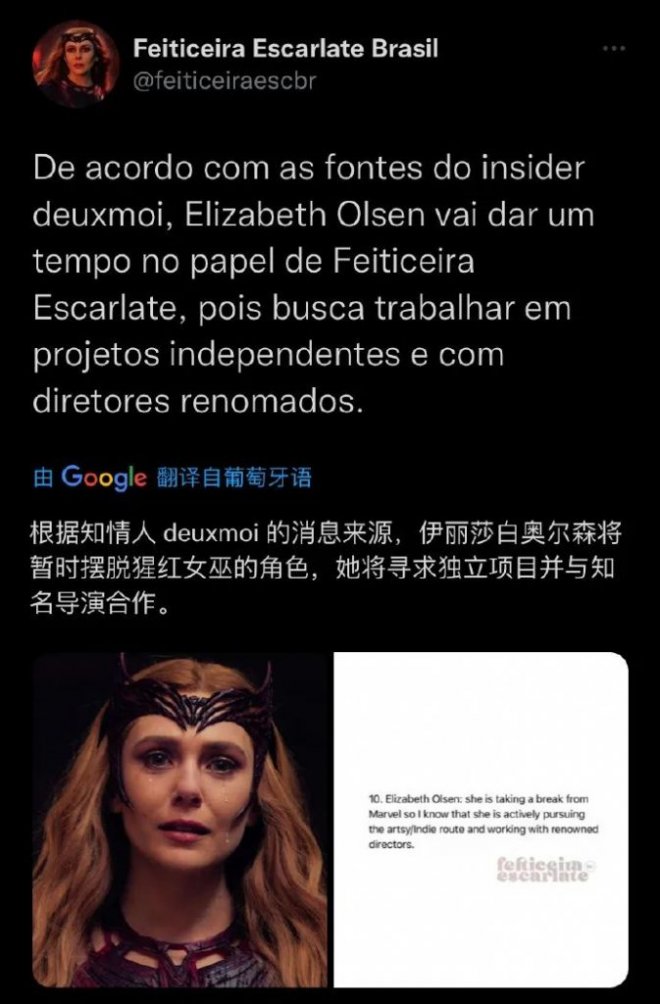Image resolution: width=660 pixels, height=1004 pixels.
Task: Open the tweet's overflow menu
Action: pyautogui.click(x=615, y=50)
